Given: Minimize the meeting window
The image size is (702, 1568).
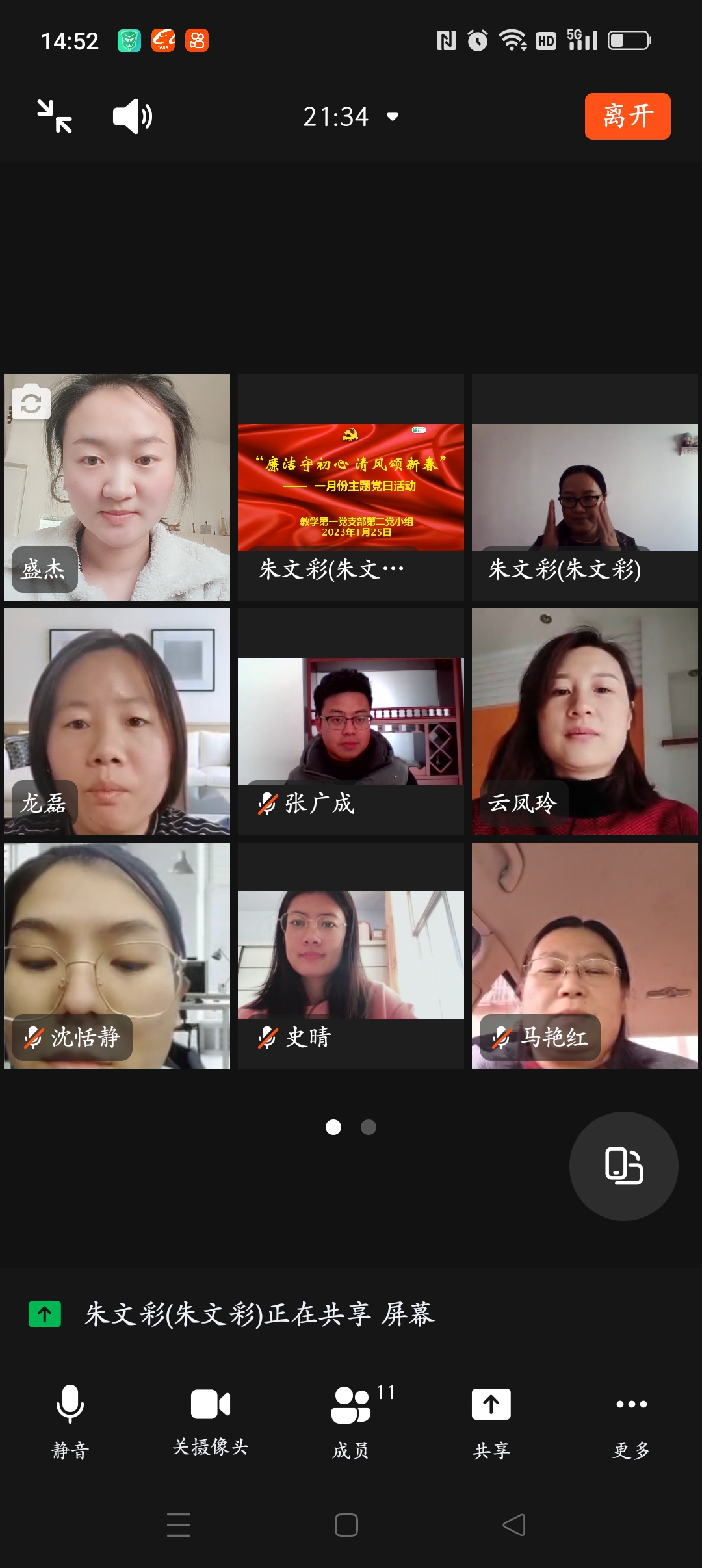Looking at the screenshot, I should 55,116.
